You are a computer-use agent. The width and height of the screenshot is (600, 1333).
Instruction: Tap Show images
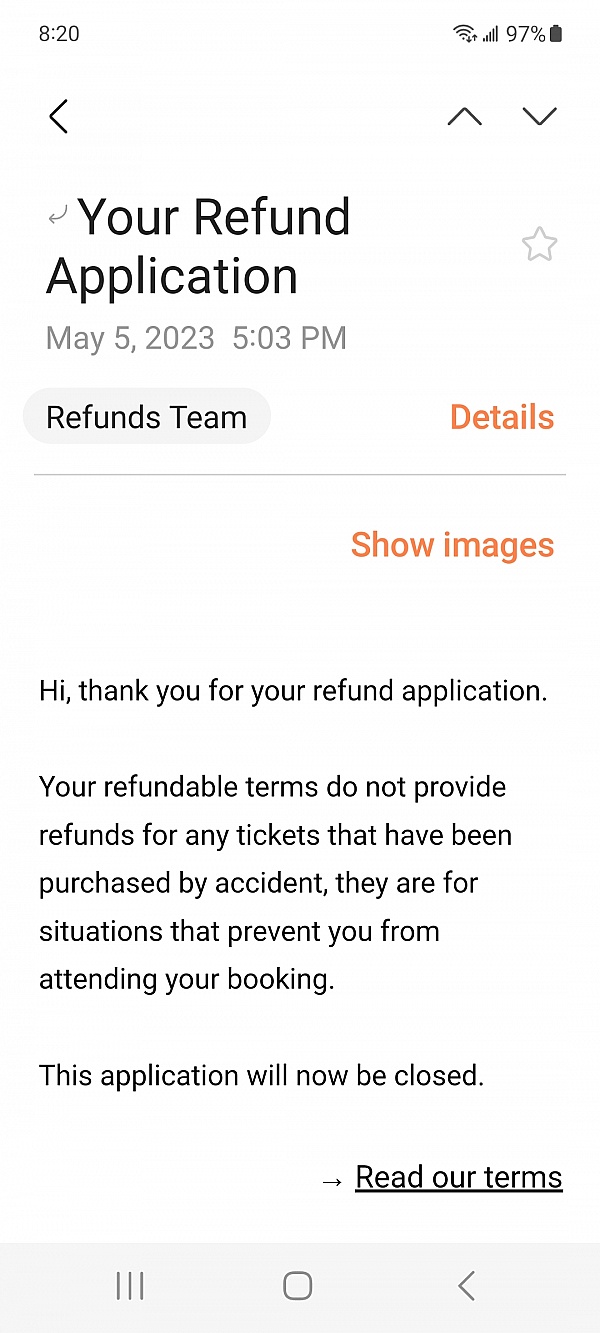pyautogui.click(x=452, y=545)
